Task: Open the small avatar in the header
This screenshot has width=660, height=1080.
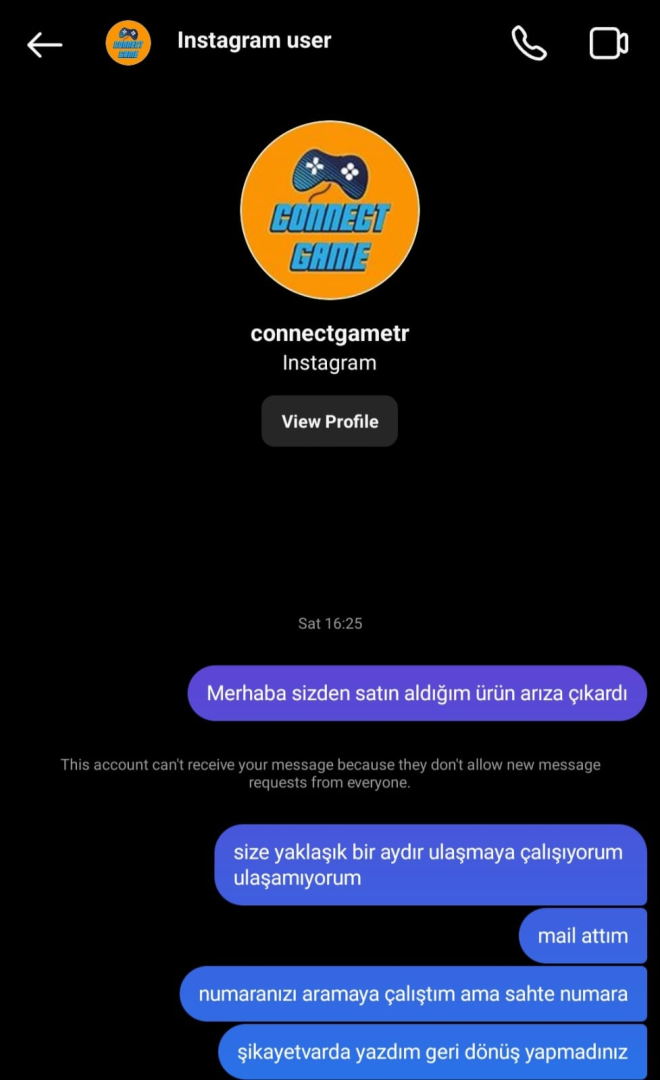Action: tap(128, 43)
